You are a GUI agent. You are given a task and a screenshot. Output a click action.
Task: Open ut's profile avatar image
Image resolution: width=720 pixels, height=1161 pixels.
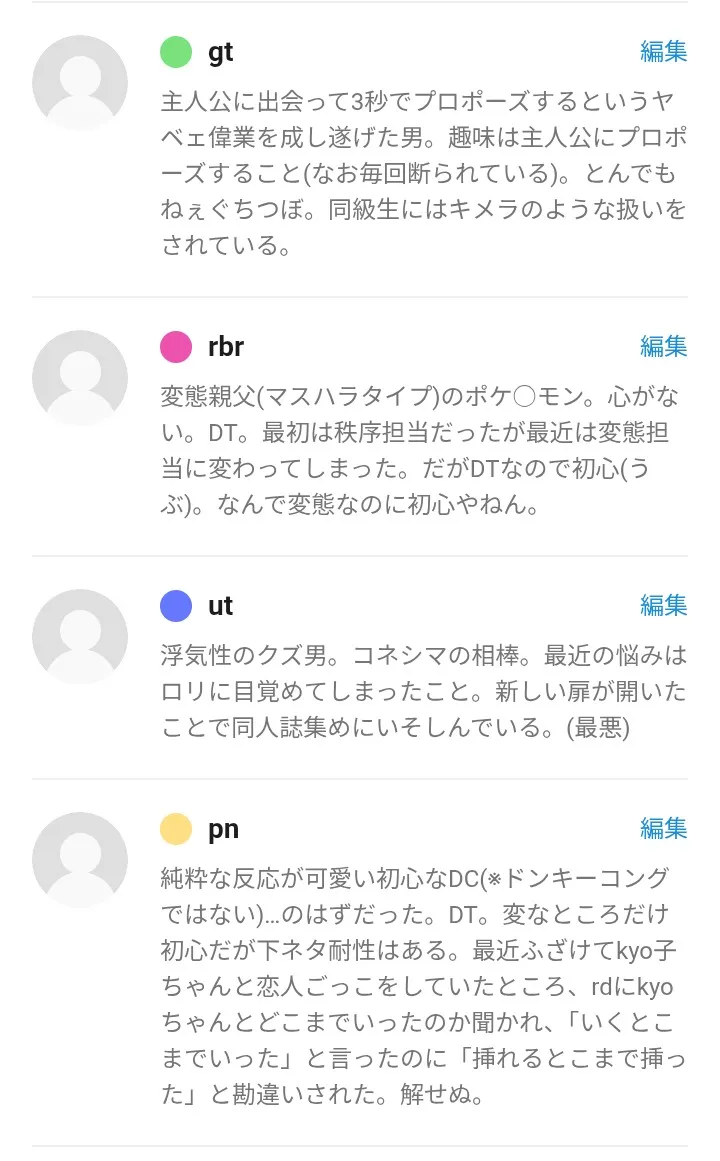click(80, 637)
